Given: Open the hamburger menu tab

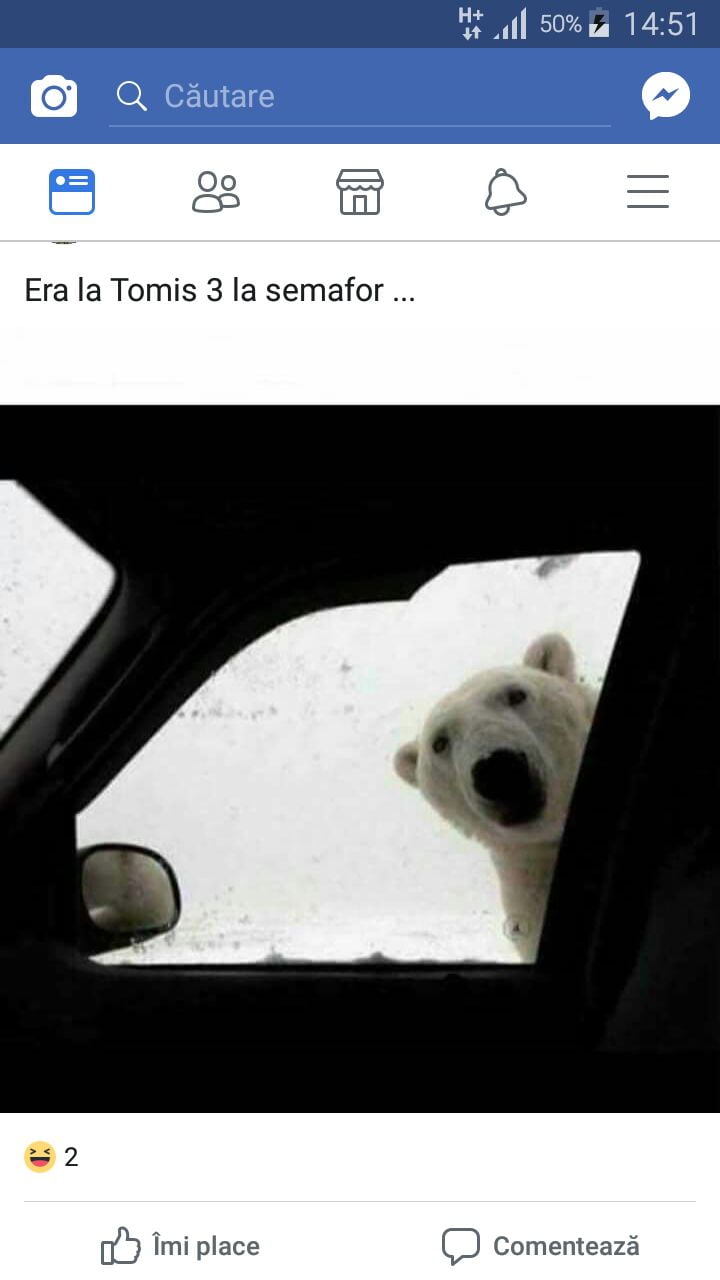Looking at the screenshot, I should click(x=648, y=191).
